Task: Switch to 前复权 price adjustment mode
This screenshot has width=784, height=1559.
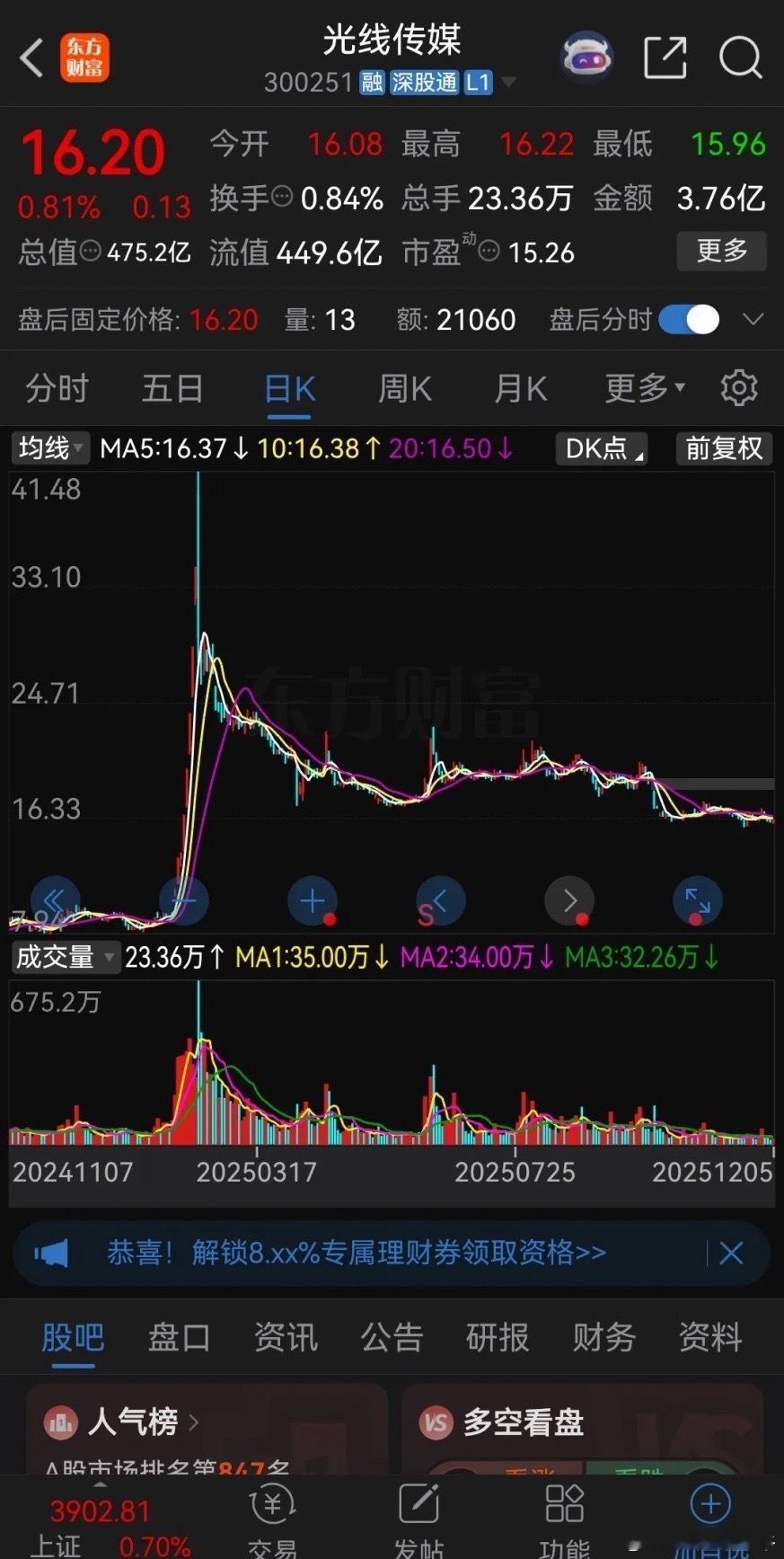Action: 723,447
